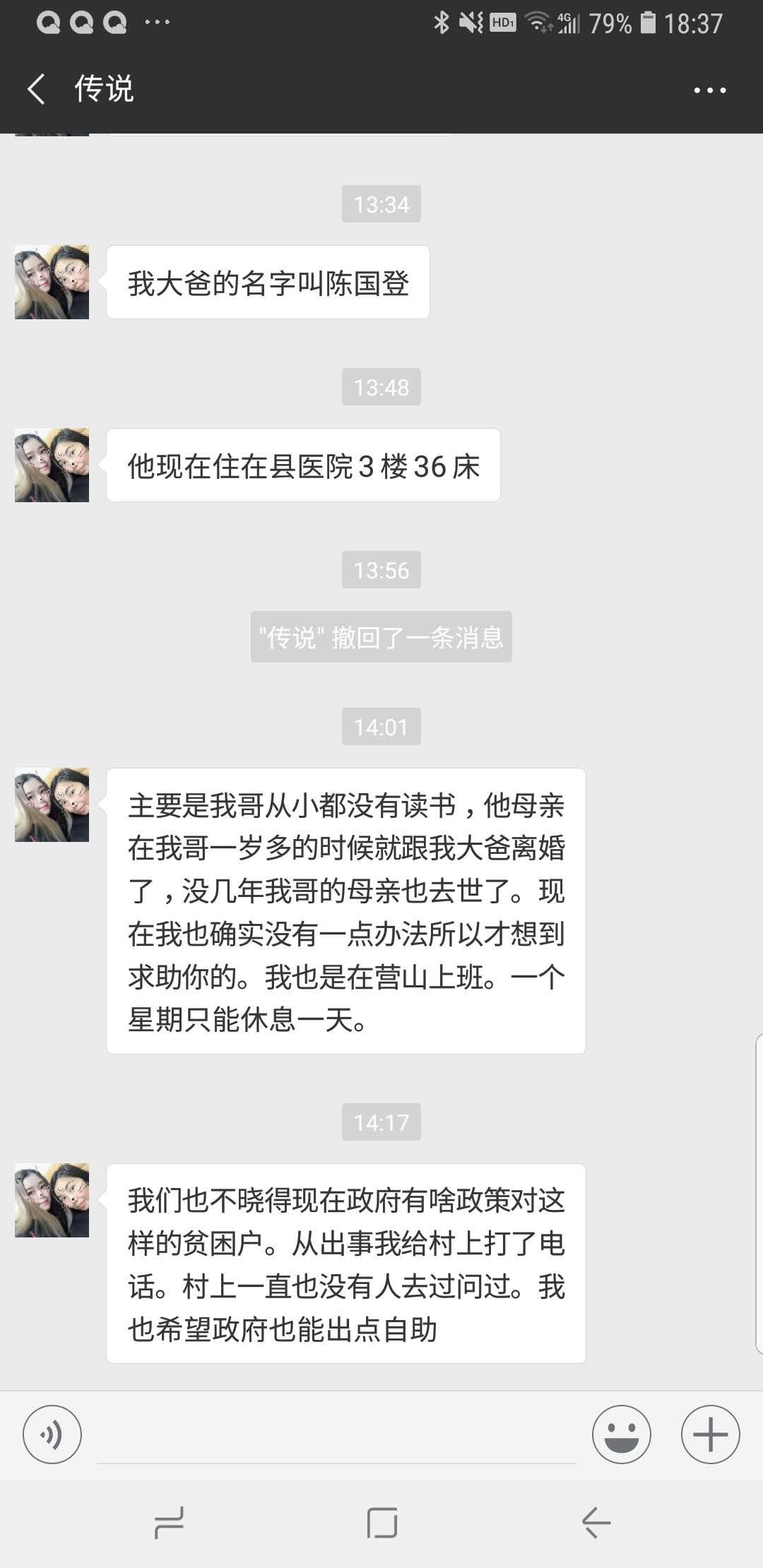Go back from the 传说 chat
This screenshot has width=763, height=1568.
(37, 90)
